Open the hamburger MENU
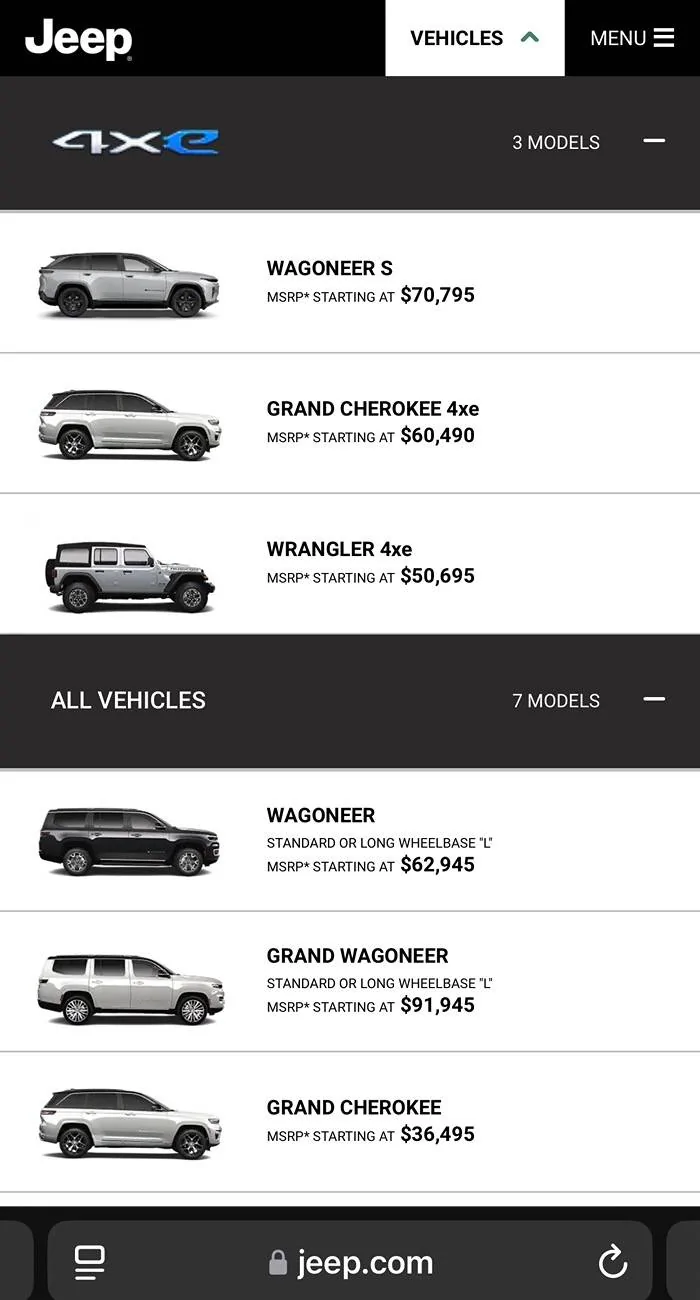700x1300 pixels. tap(632, 38)
